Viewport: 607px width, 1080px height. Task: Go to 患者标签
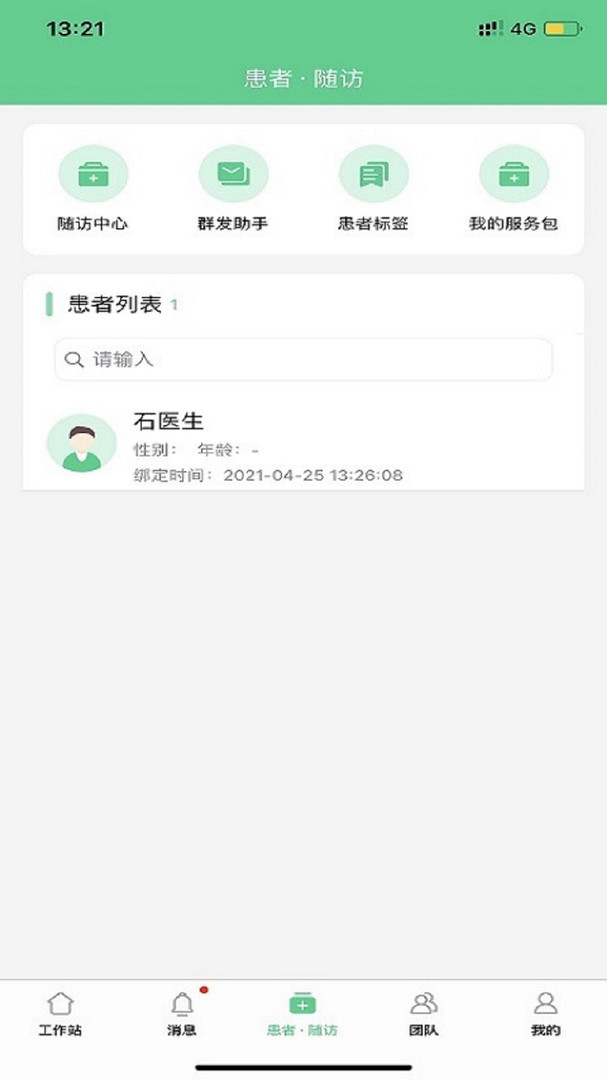pyautogui.click(x=373, y=189)
